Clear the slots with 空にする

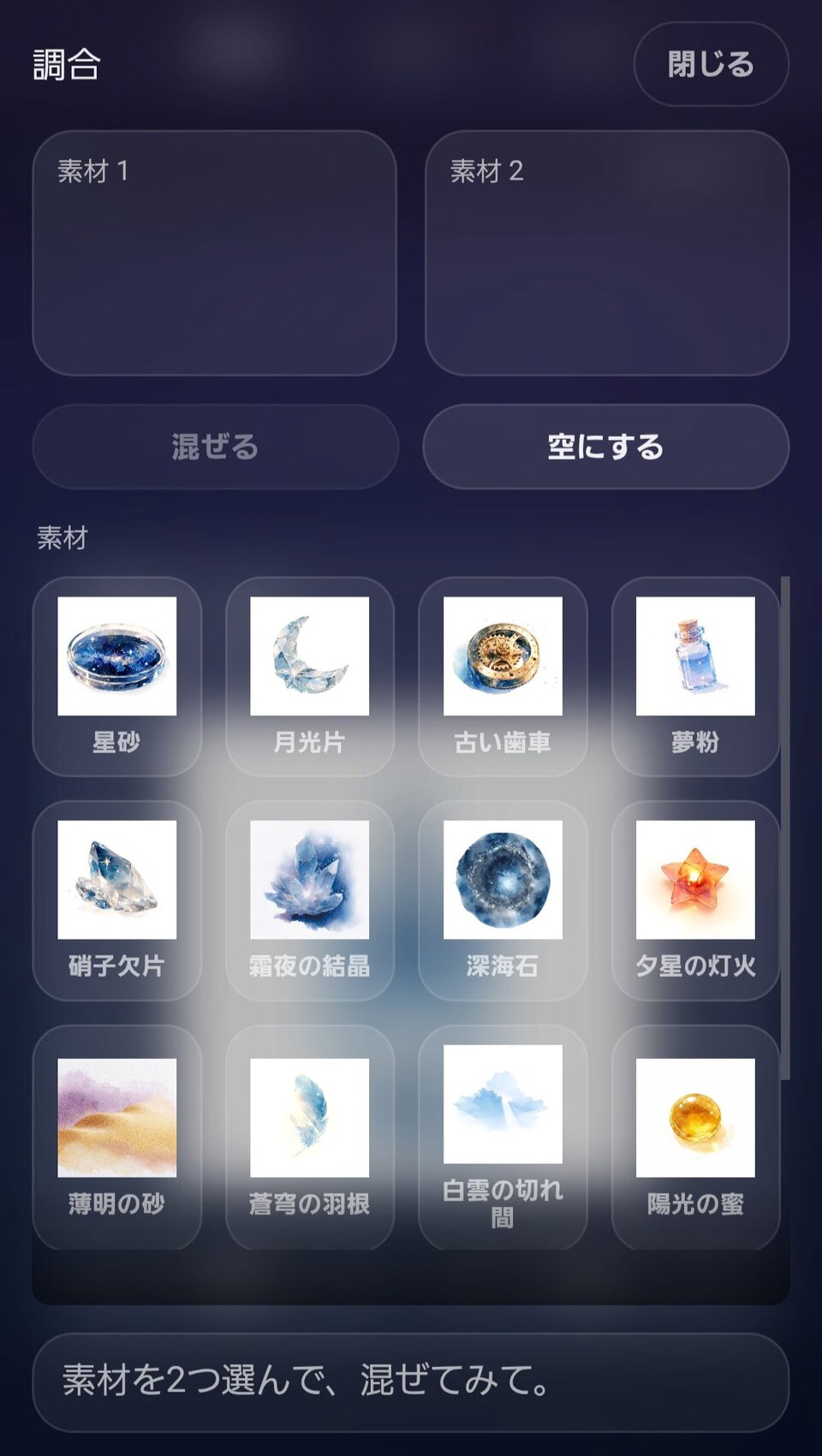point(605,447)
